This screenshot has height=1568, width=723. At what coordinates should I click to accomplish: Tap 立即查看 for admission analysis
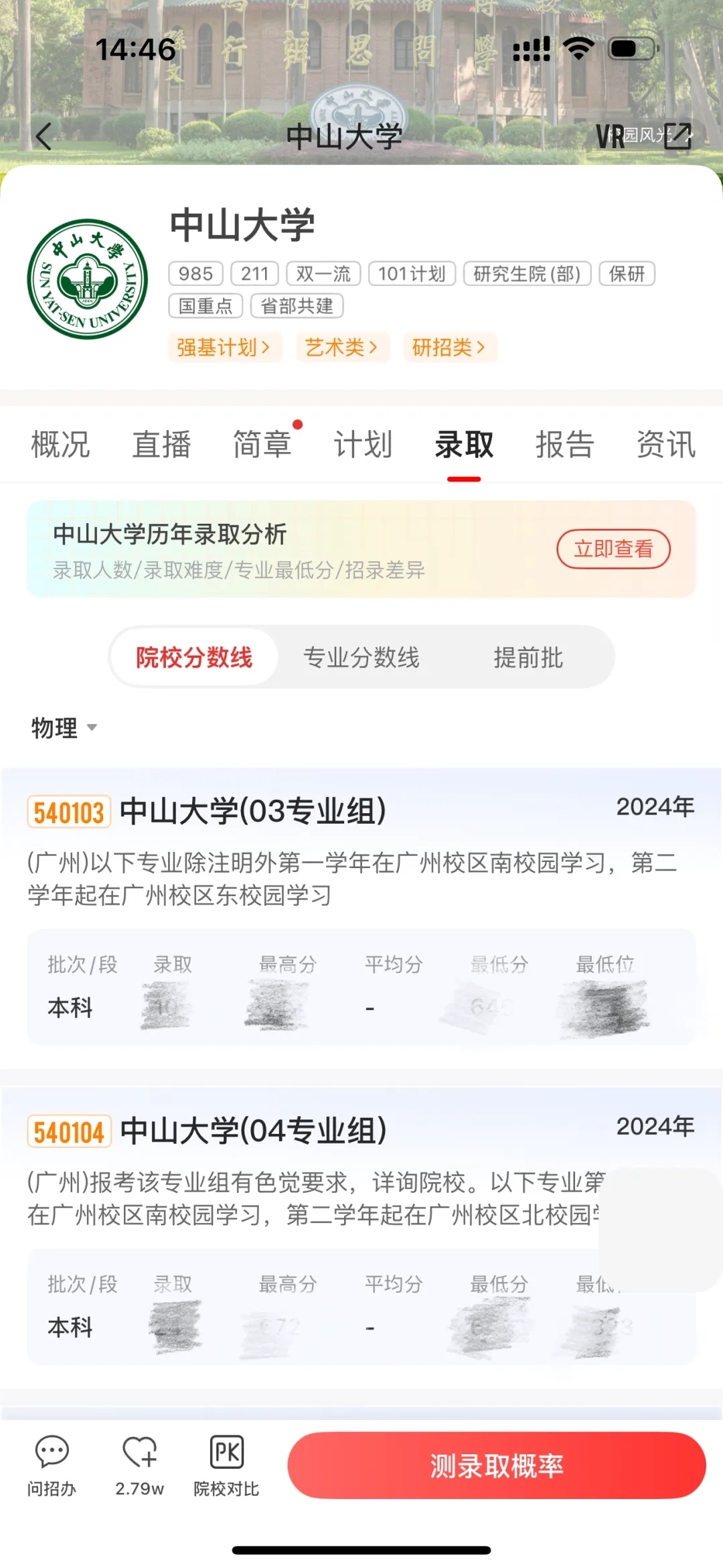click(613, 549)
